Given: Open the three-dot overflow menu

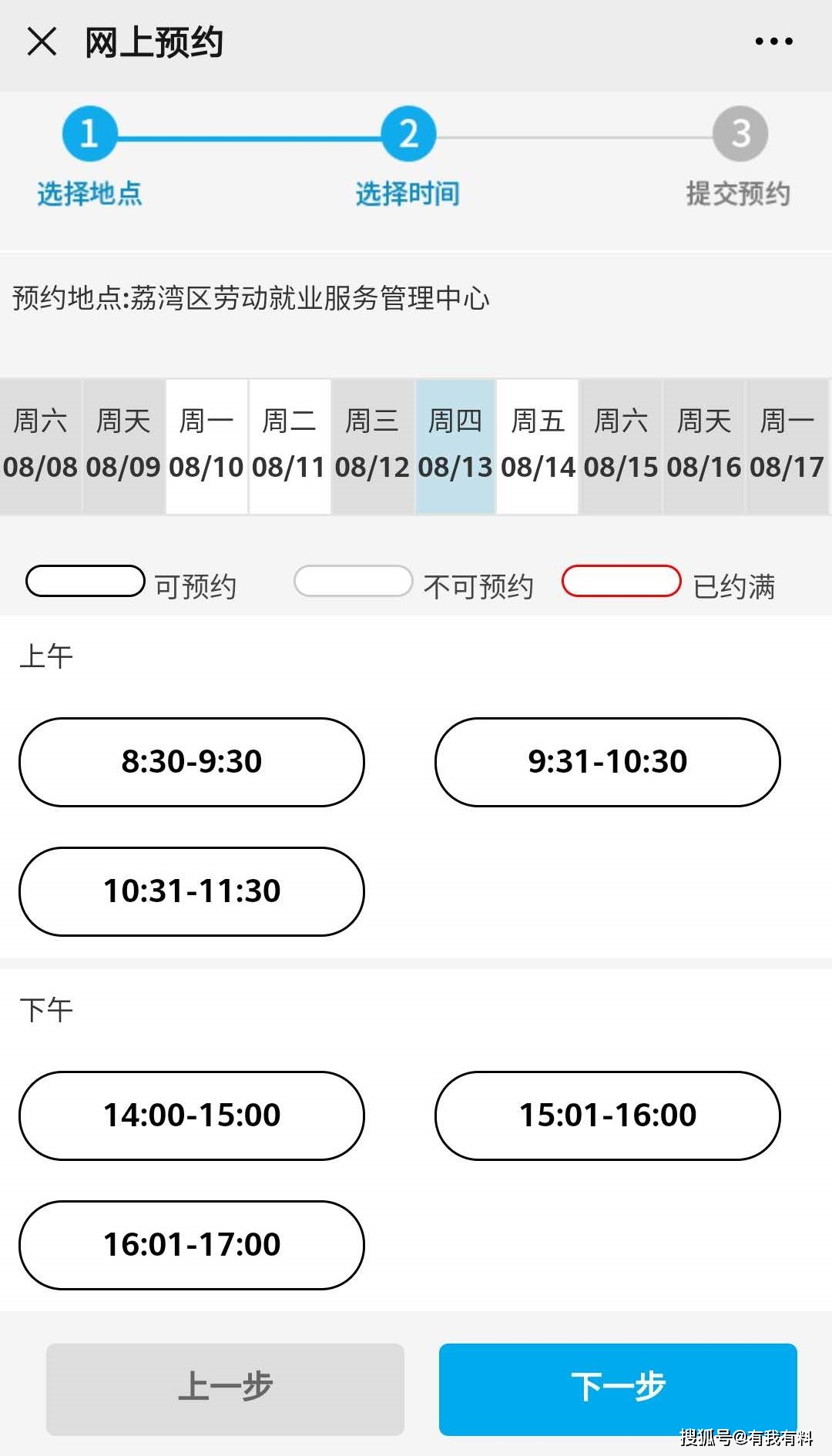Looking at the screenshot, I should click(773, 42).
